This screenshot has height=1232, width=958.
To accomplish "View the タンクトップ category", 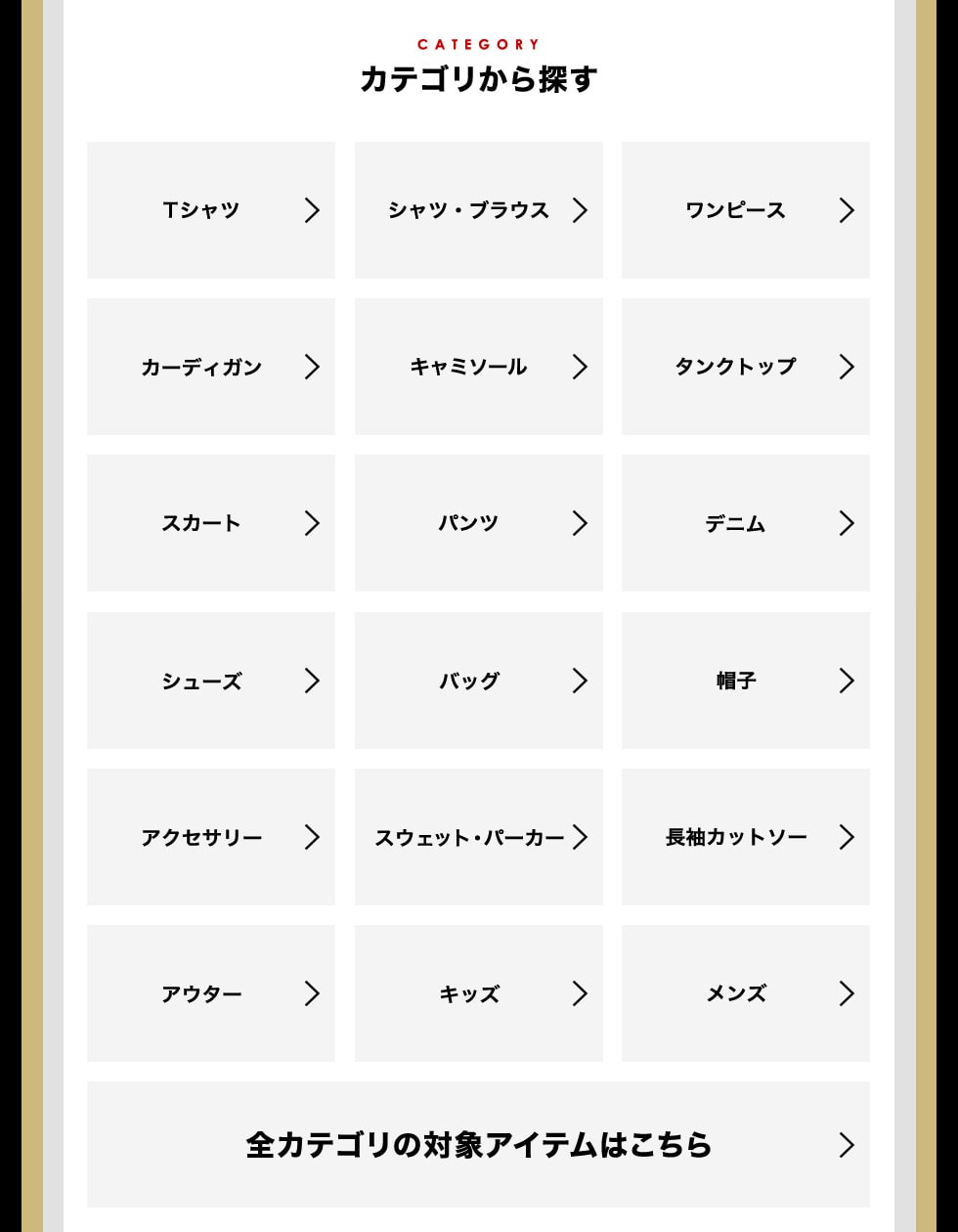I will point(745,367).
